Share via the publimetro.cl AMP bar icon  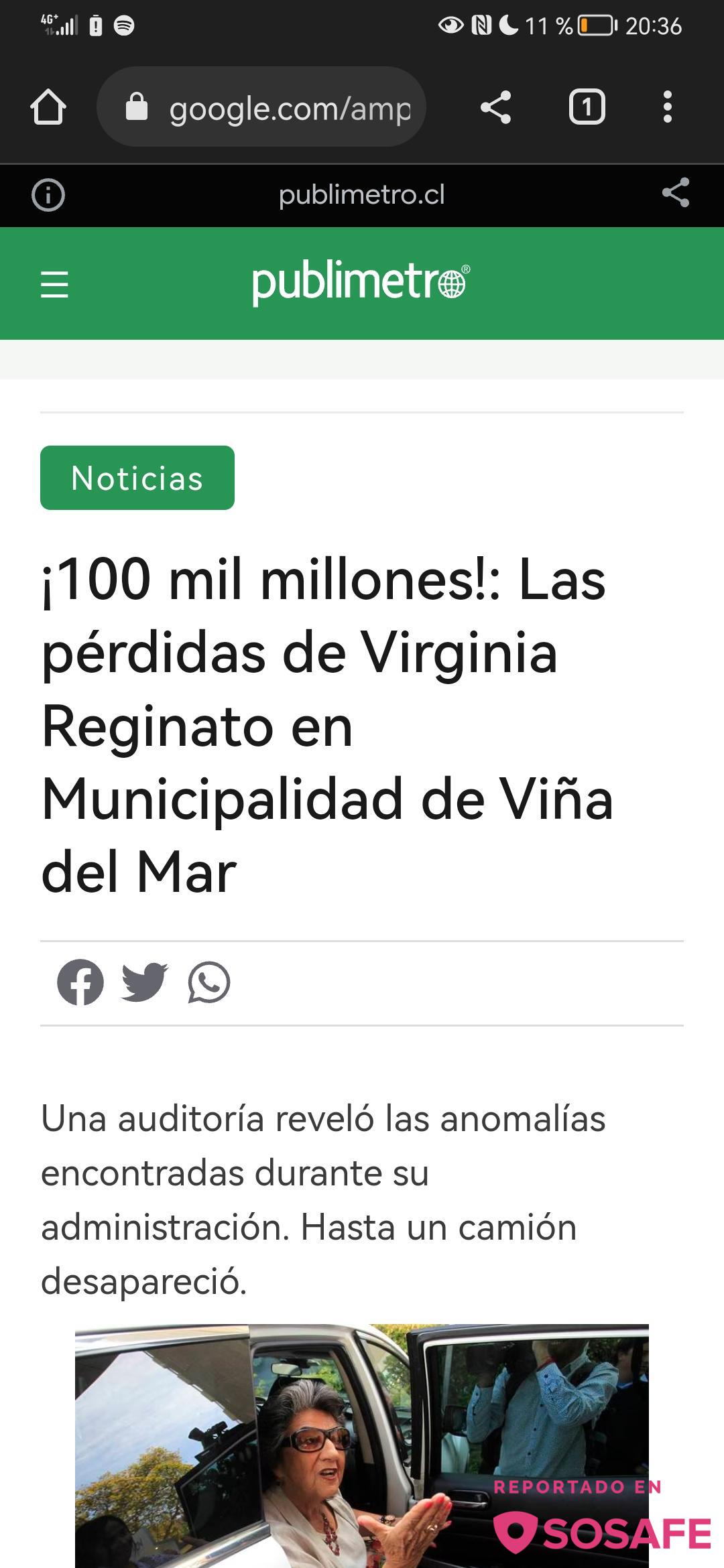(x=675, y=194)
